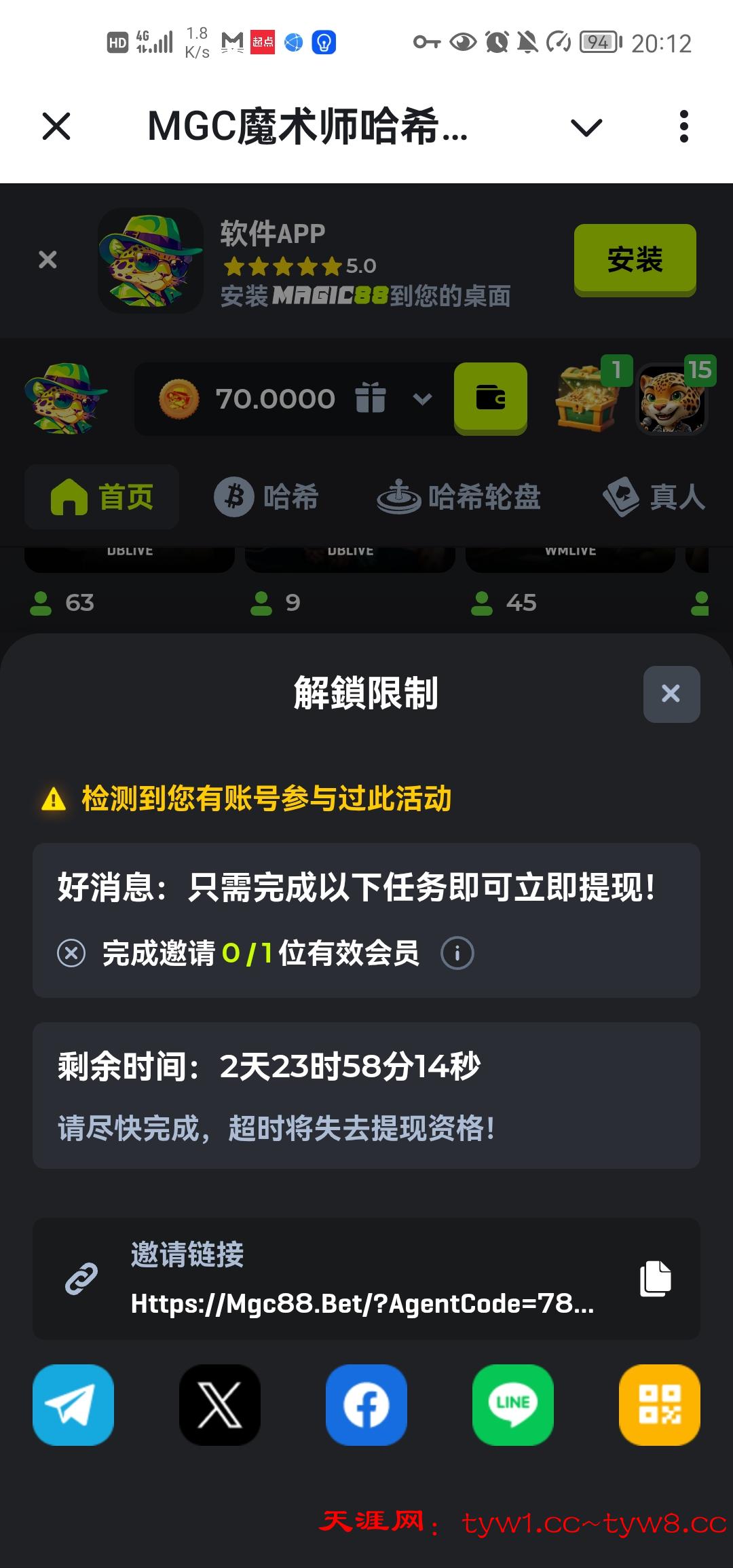Open the leopard host icon with badge 15
The height and width of the screenshot is (1568, 733).
pos(673,398)
